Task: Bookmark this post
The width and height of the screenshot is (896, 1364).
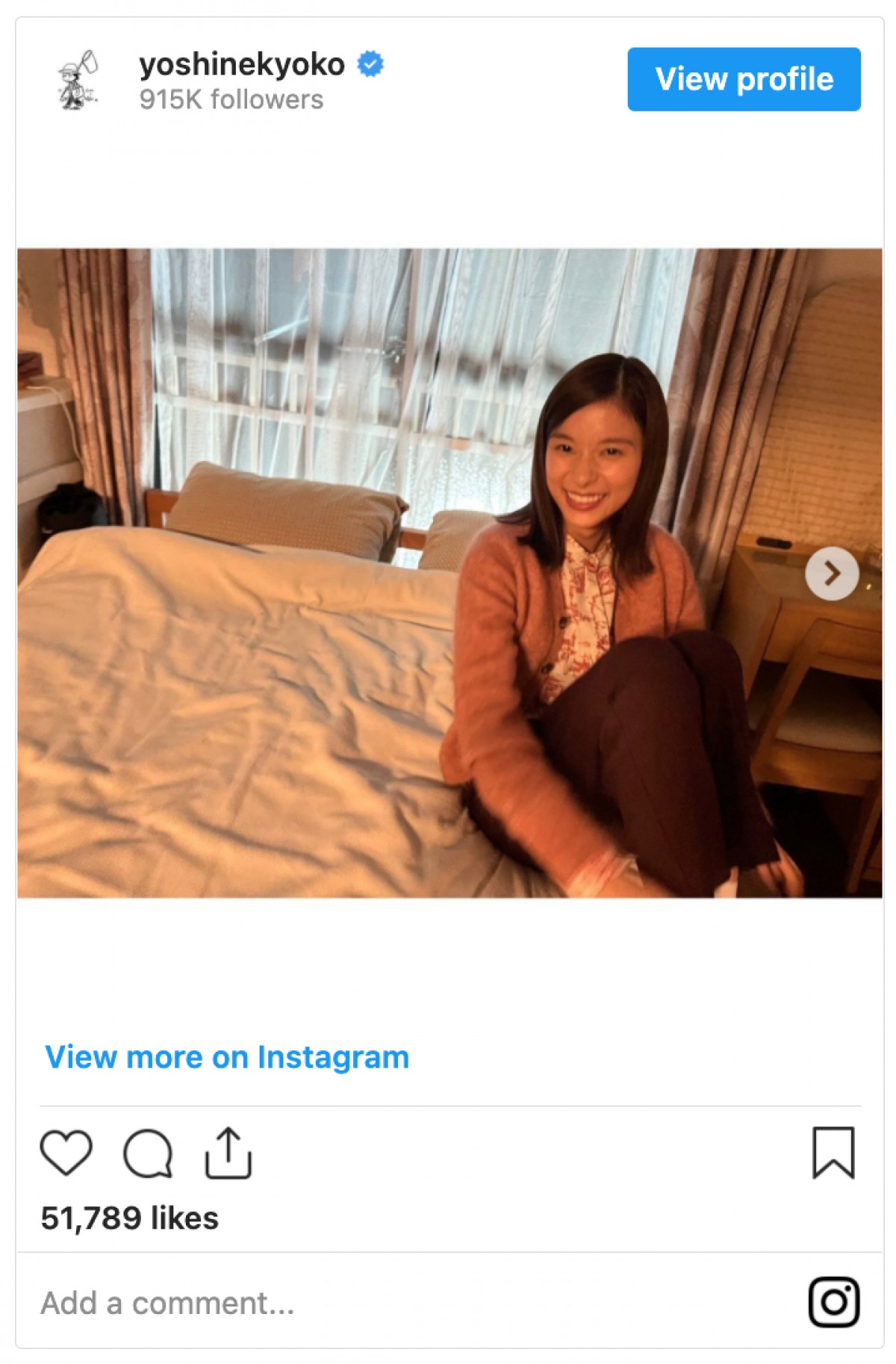Action: (x=833, y=1153)
